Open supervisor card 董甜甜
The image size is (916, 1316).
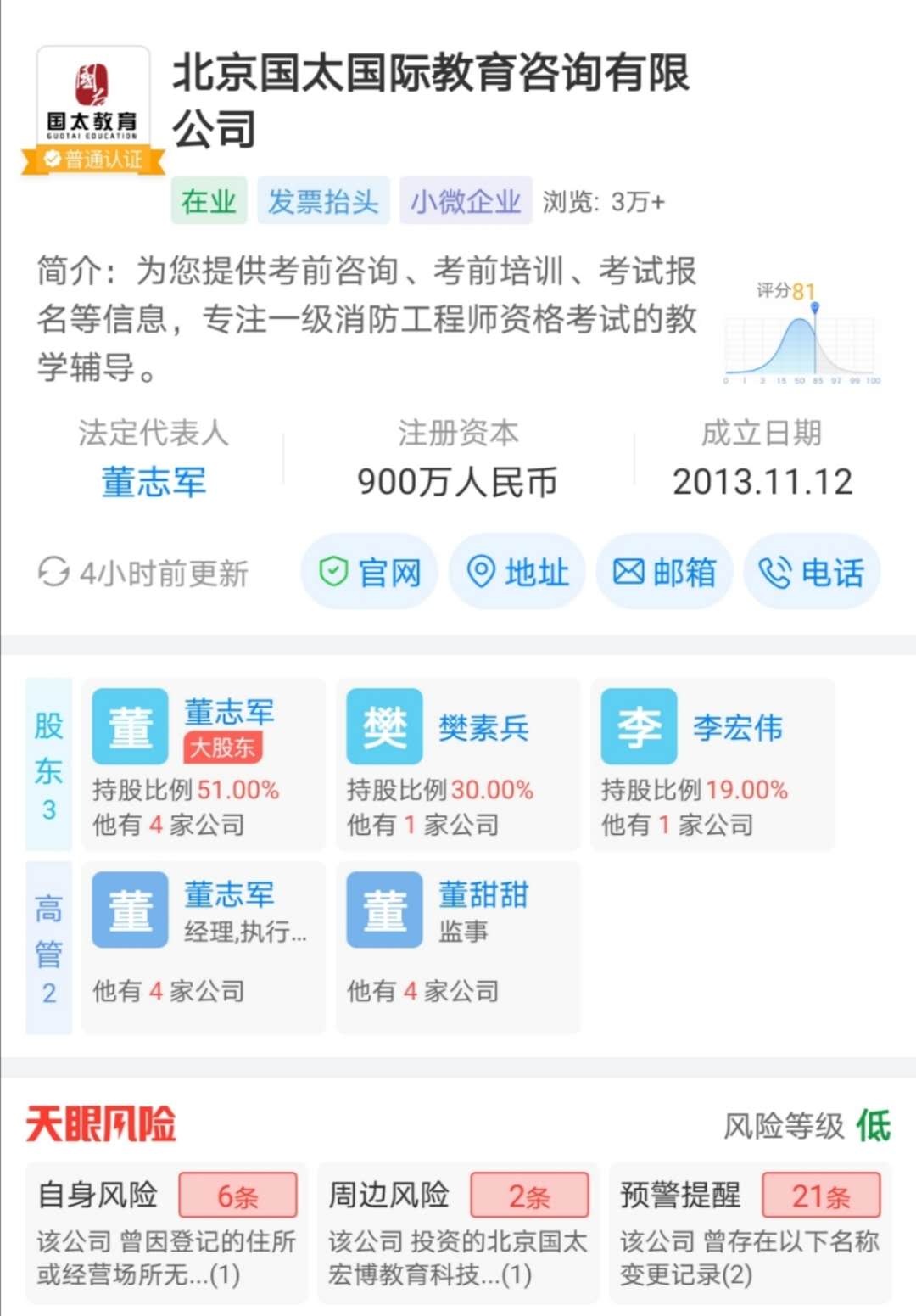[458, 947]
